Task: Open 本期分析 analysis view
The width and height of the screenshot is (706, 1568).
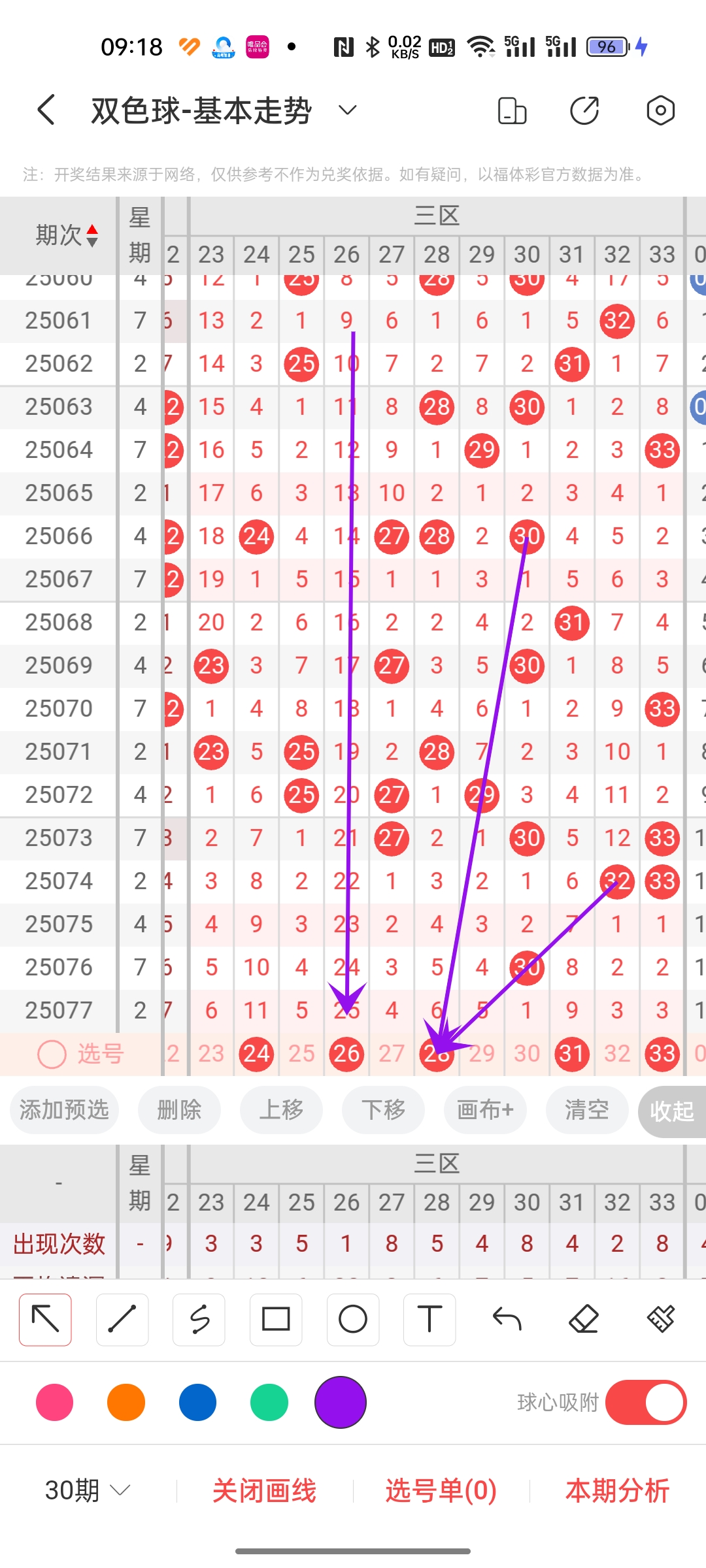Action: point(616,1491)
